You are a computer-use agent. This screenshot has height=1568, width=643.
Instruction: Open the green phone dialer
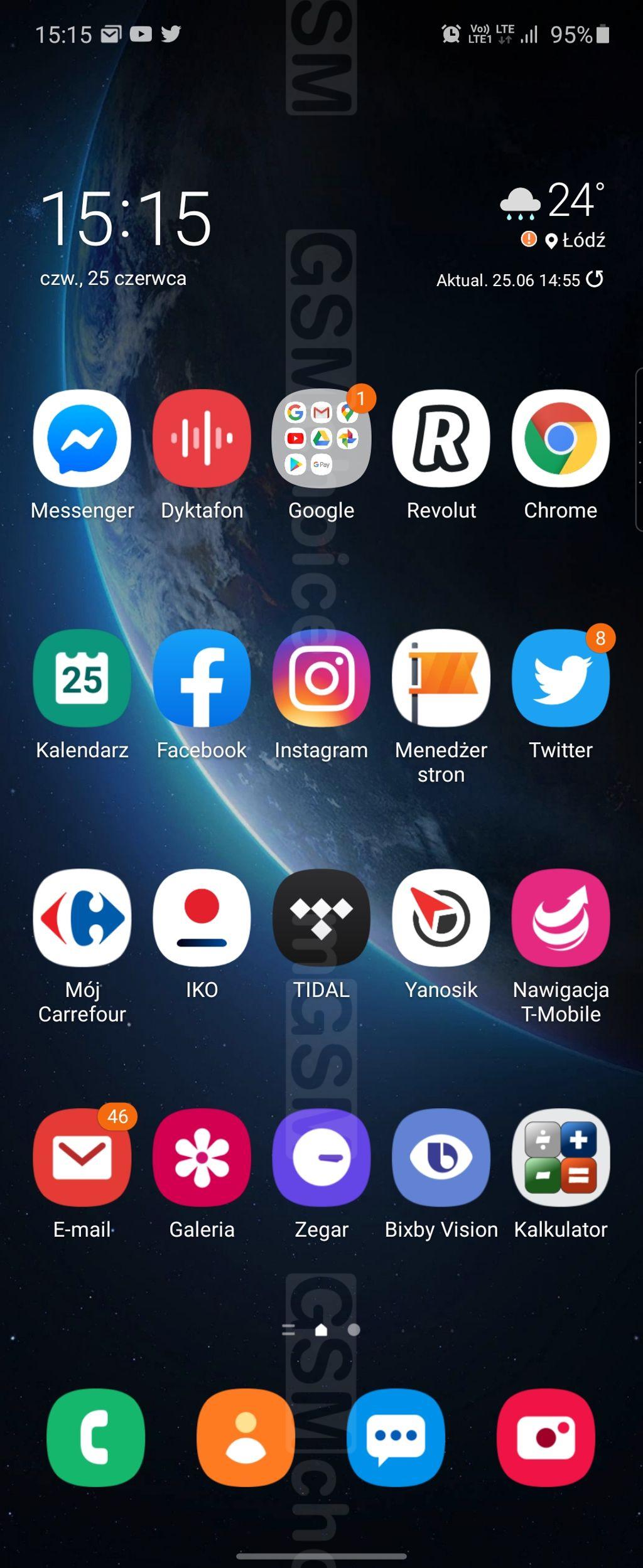(96, 1437)
